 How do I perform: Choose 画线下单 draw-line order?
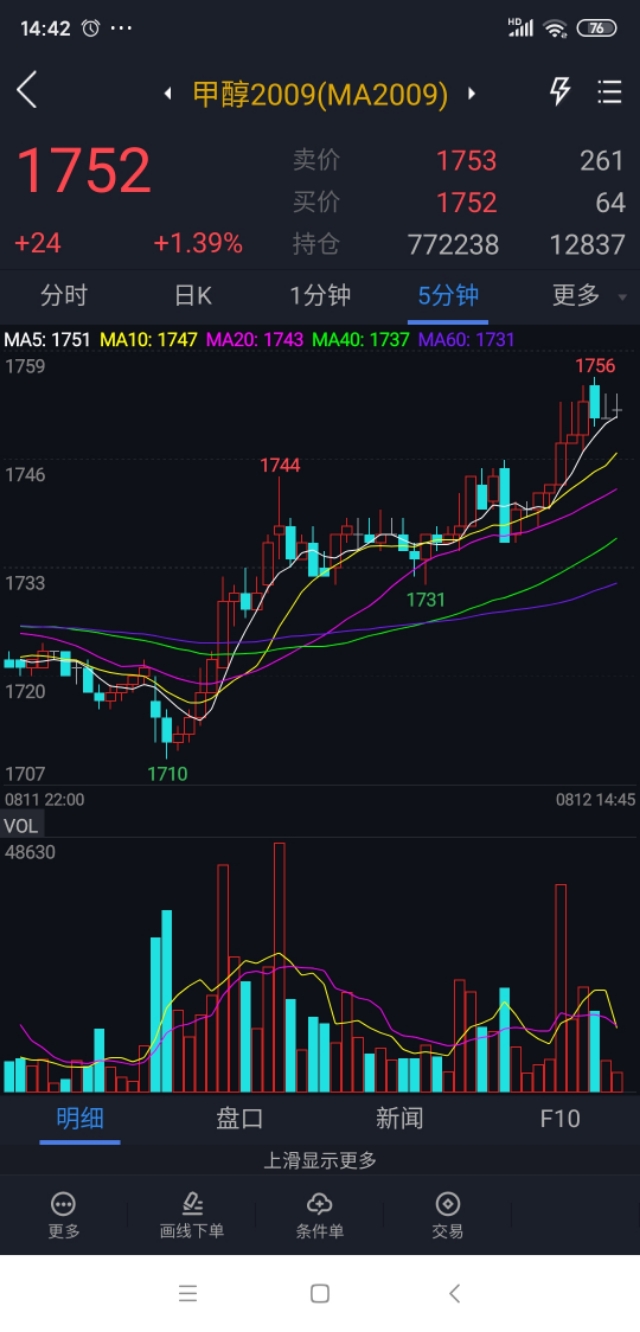click(x=192, y=1214)
